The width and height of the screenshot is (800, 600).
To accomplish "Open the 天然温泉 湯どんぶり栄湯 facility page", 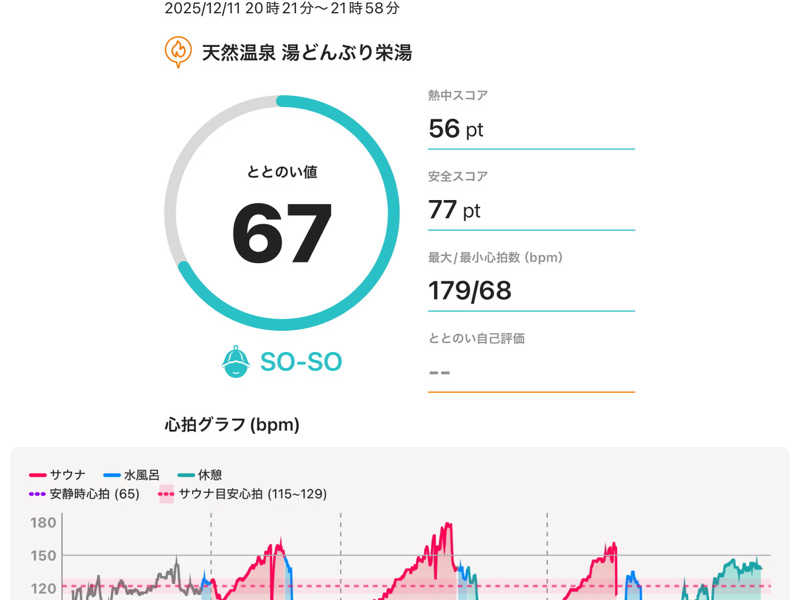I will pos(306,53).
